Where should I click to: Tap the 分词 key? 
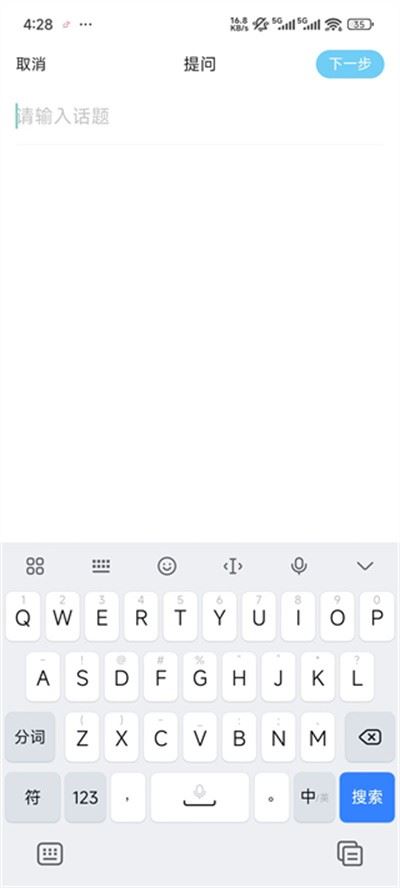(x=30, y=737)
